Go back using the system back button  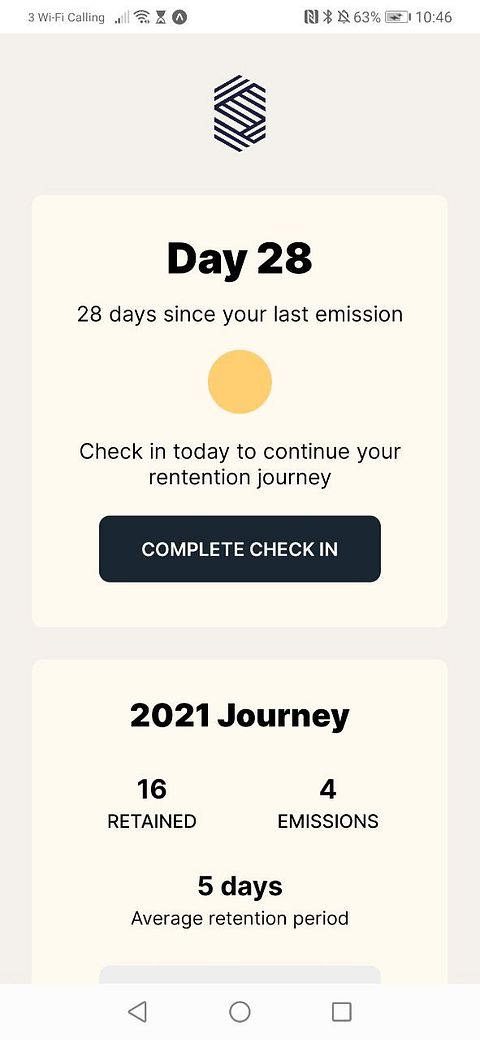coord(137,1011)
